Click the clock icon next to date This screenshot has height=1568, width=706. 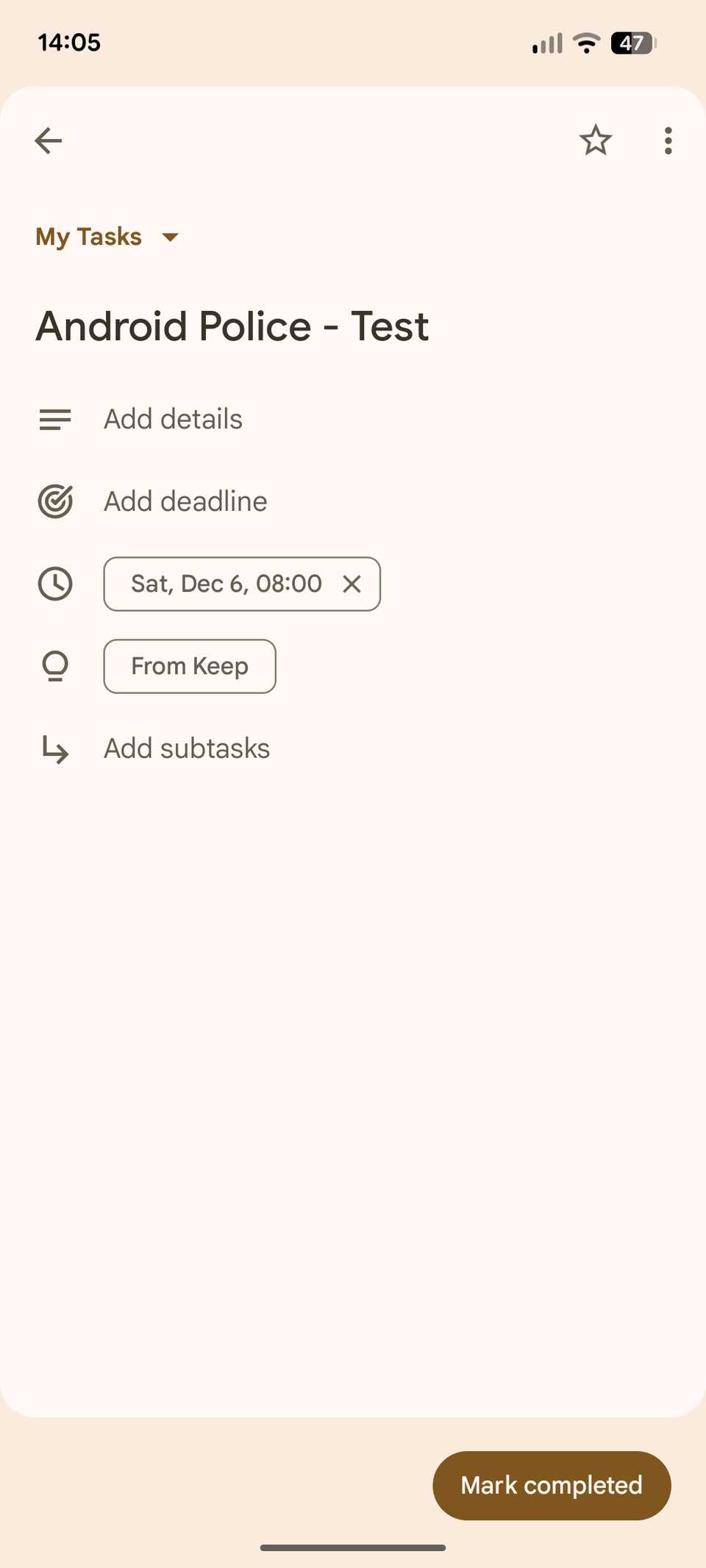pos(54,583)
